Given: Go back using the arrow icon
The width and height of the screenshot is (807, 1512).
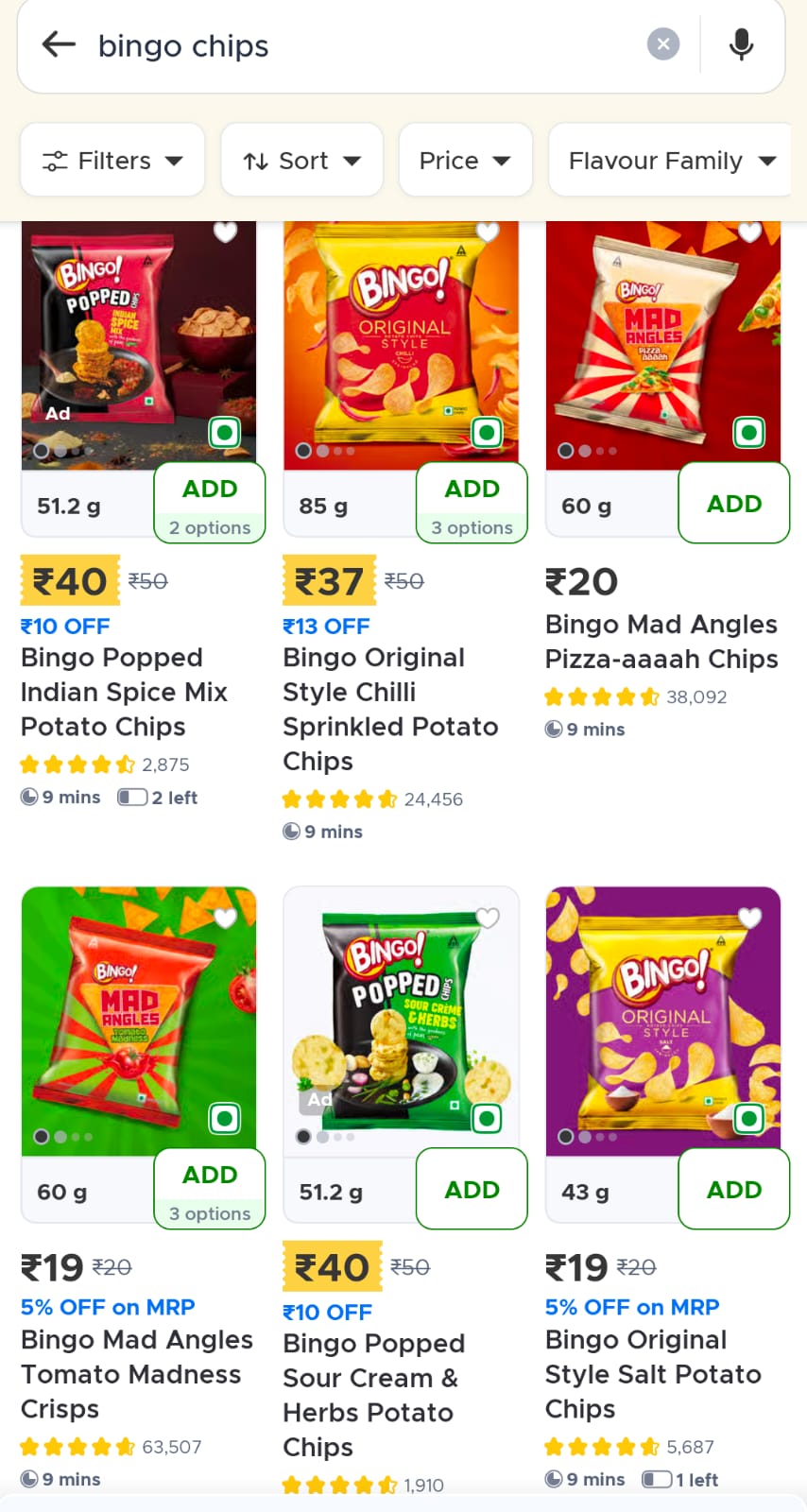Looking at the screenshot, I should click(x=59, y=43).
